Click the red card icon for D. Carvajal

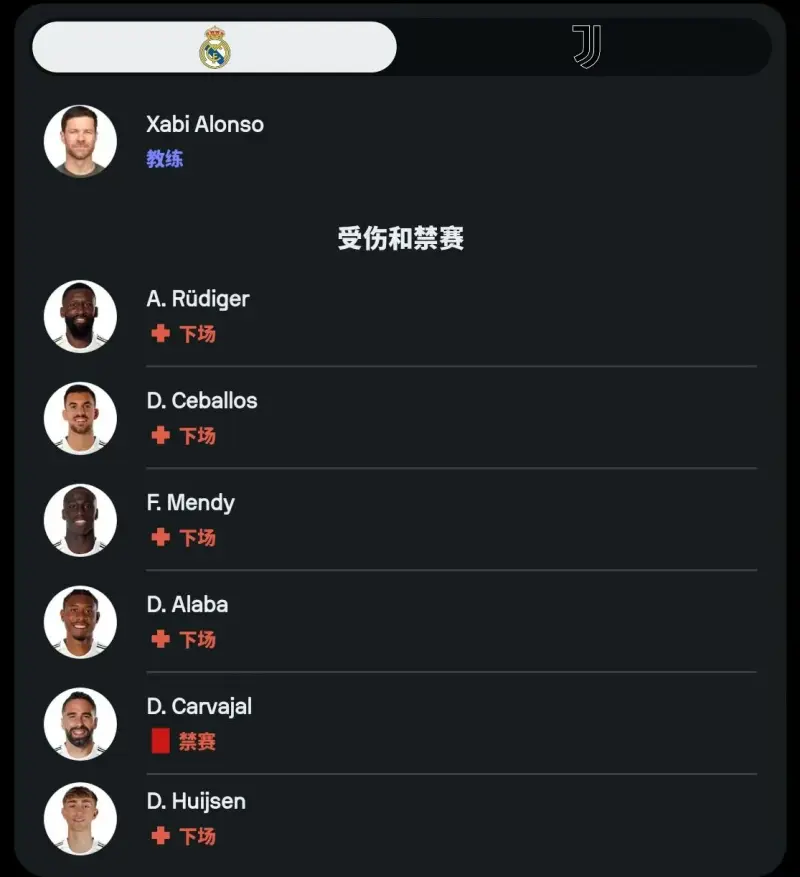161,740
